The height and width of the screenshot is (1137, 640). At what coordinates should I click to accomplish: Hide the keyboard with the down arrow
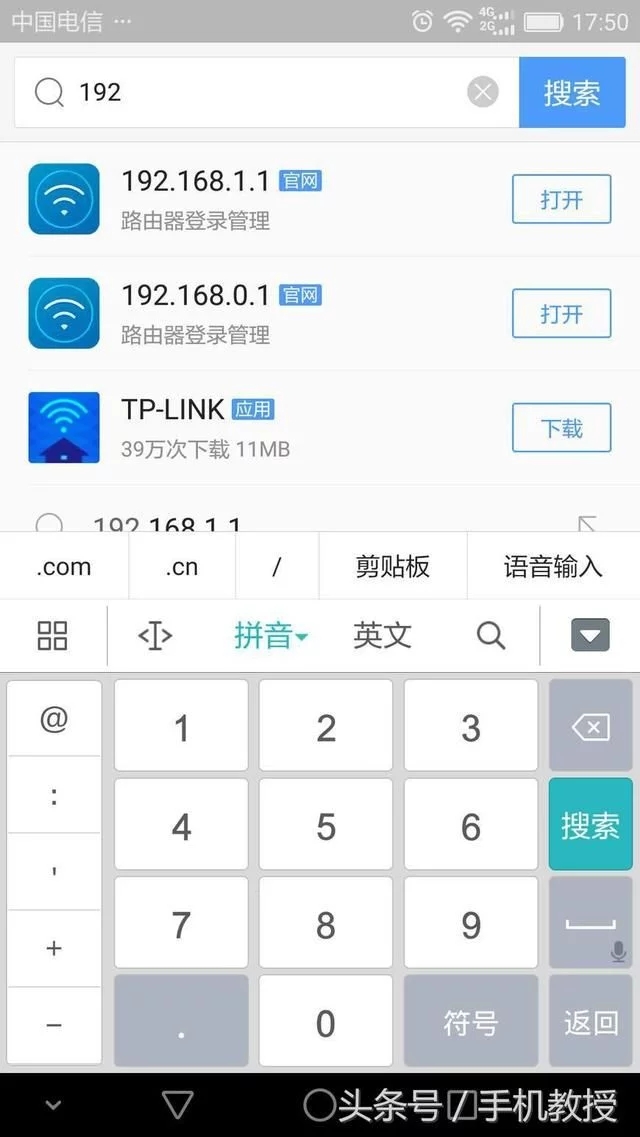click(x=590, y=635)
